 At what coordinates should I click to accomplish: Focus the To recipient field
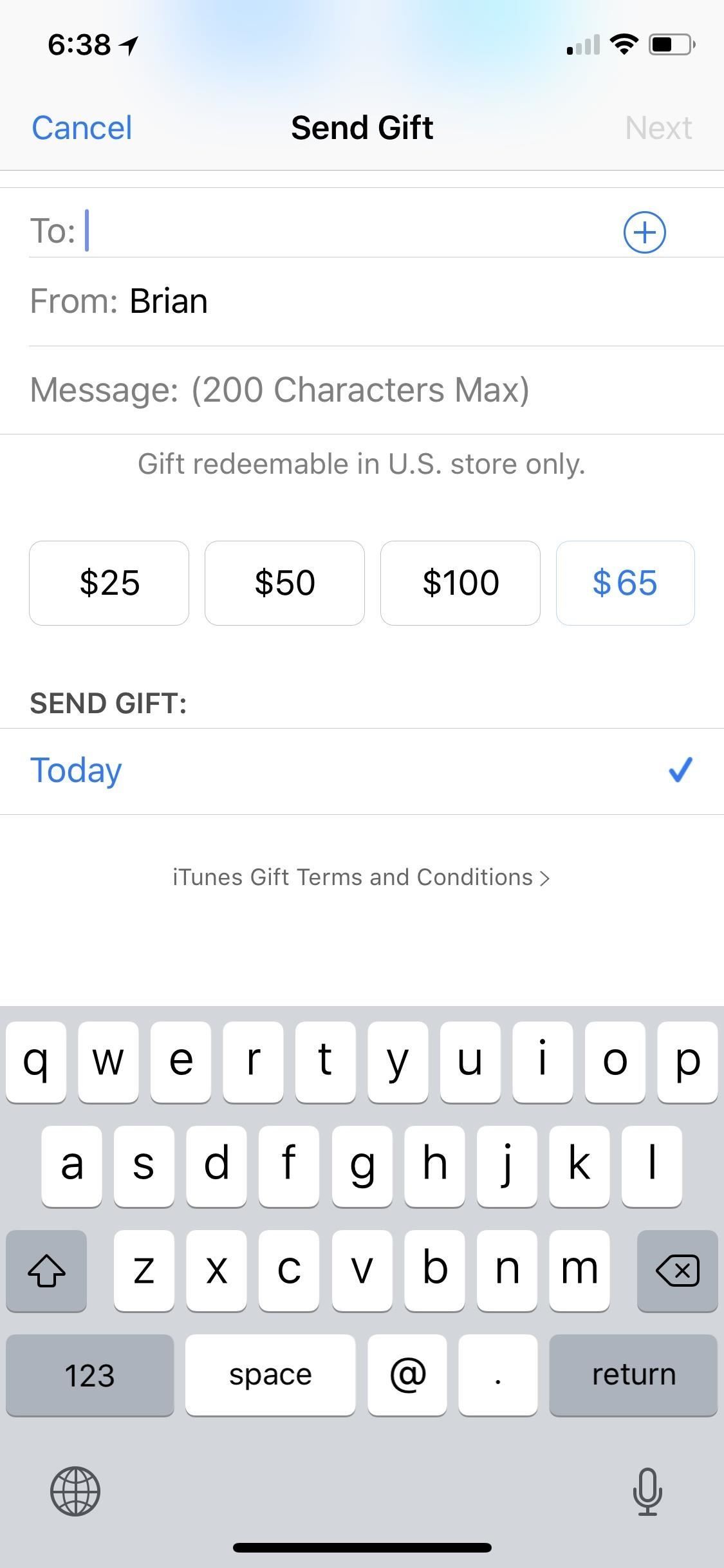348,231
